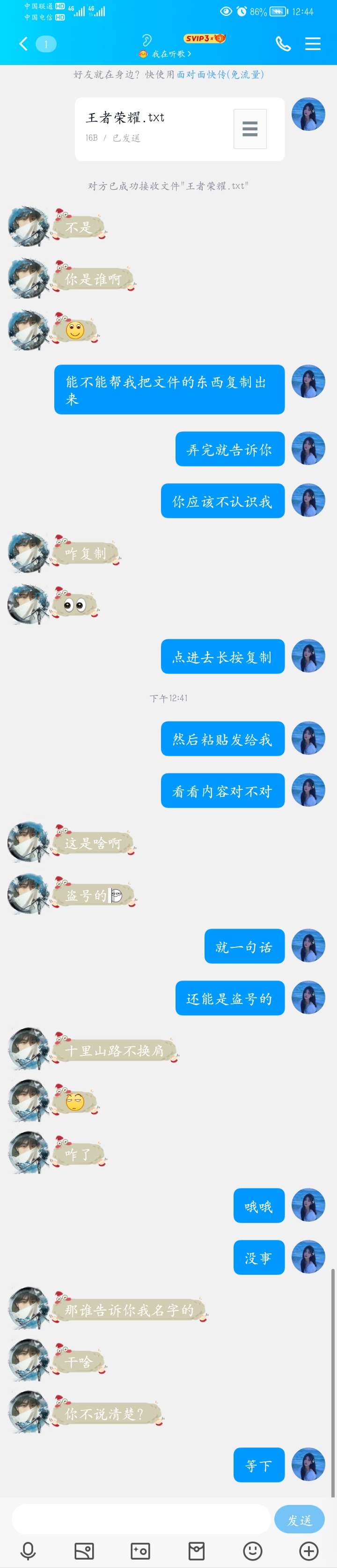Record a voice message with the microphone
Image resolution: width=337 pixels, height=1568 pixels.
(x=28, y=1550)
